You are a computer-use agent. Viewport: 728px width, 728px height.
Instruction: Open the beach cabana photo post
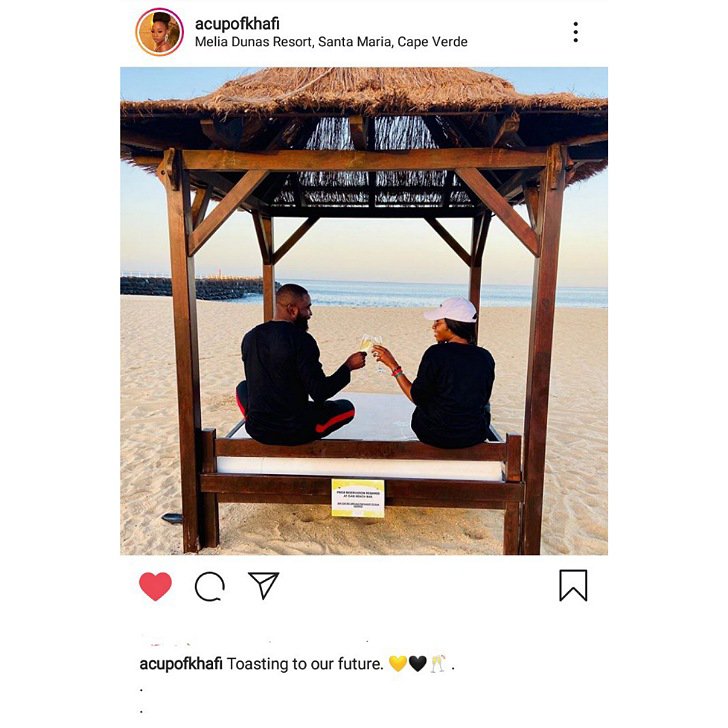tap(364, 310)
